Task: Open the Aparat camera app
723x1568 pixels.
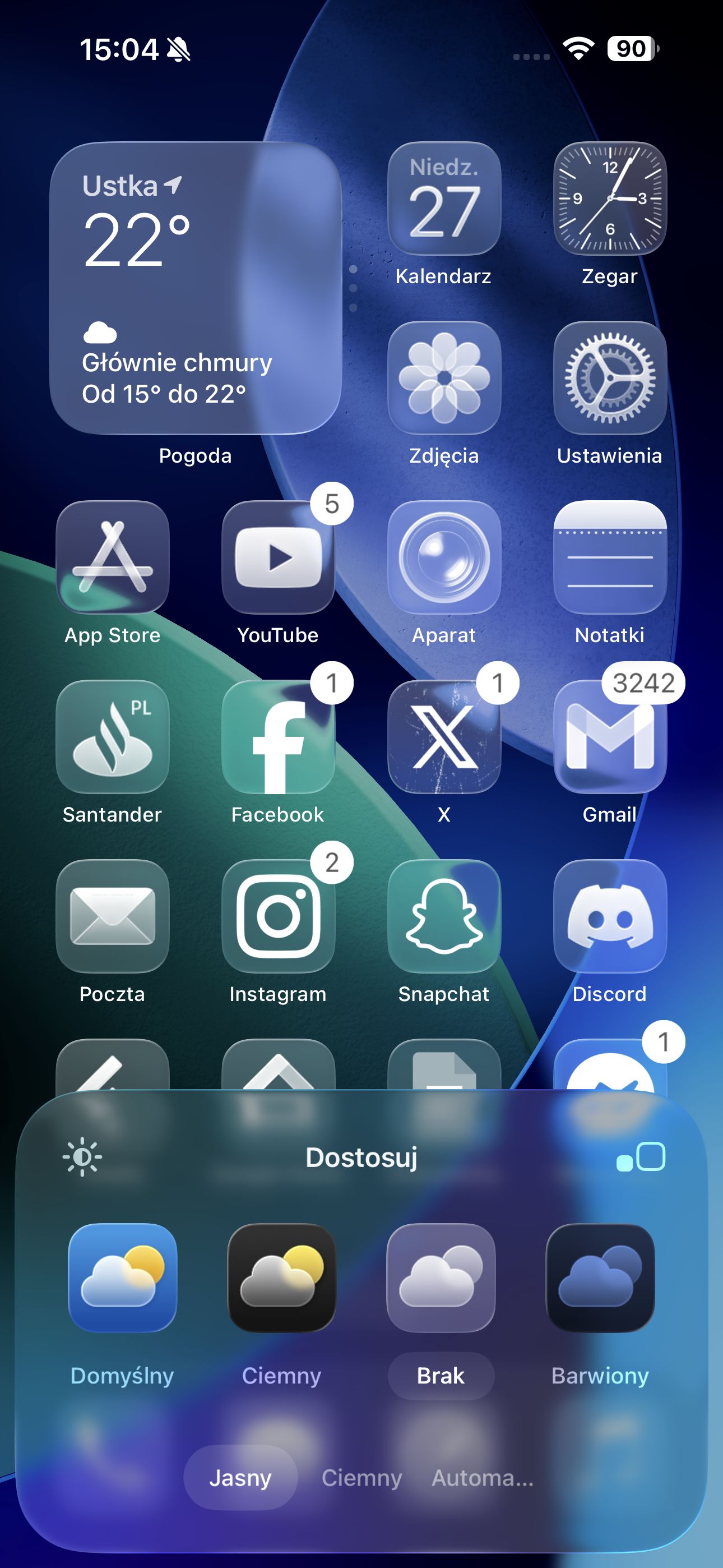Action: click(444, 557)
